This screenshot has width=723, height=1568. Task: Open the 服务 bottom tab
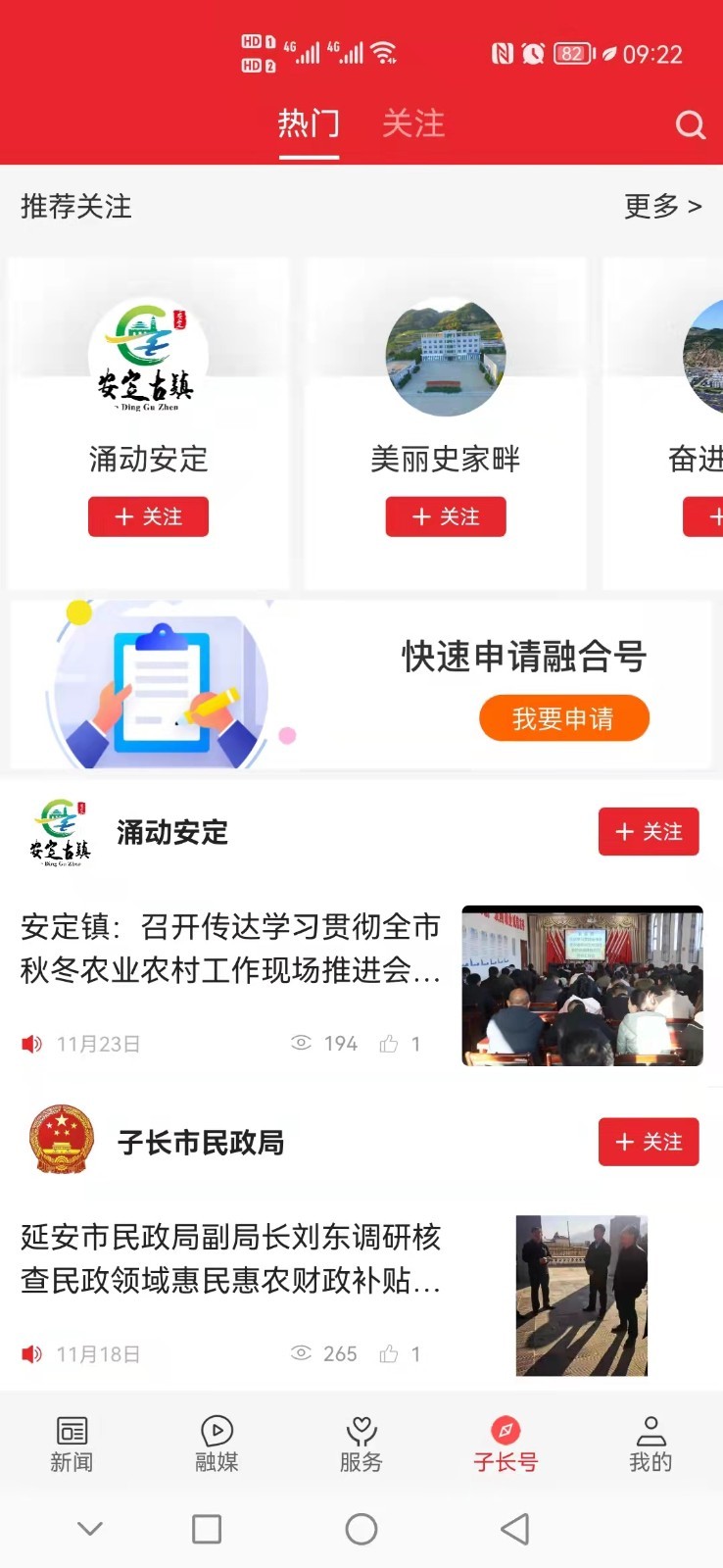[x=361, y=1445]
